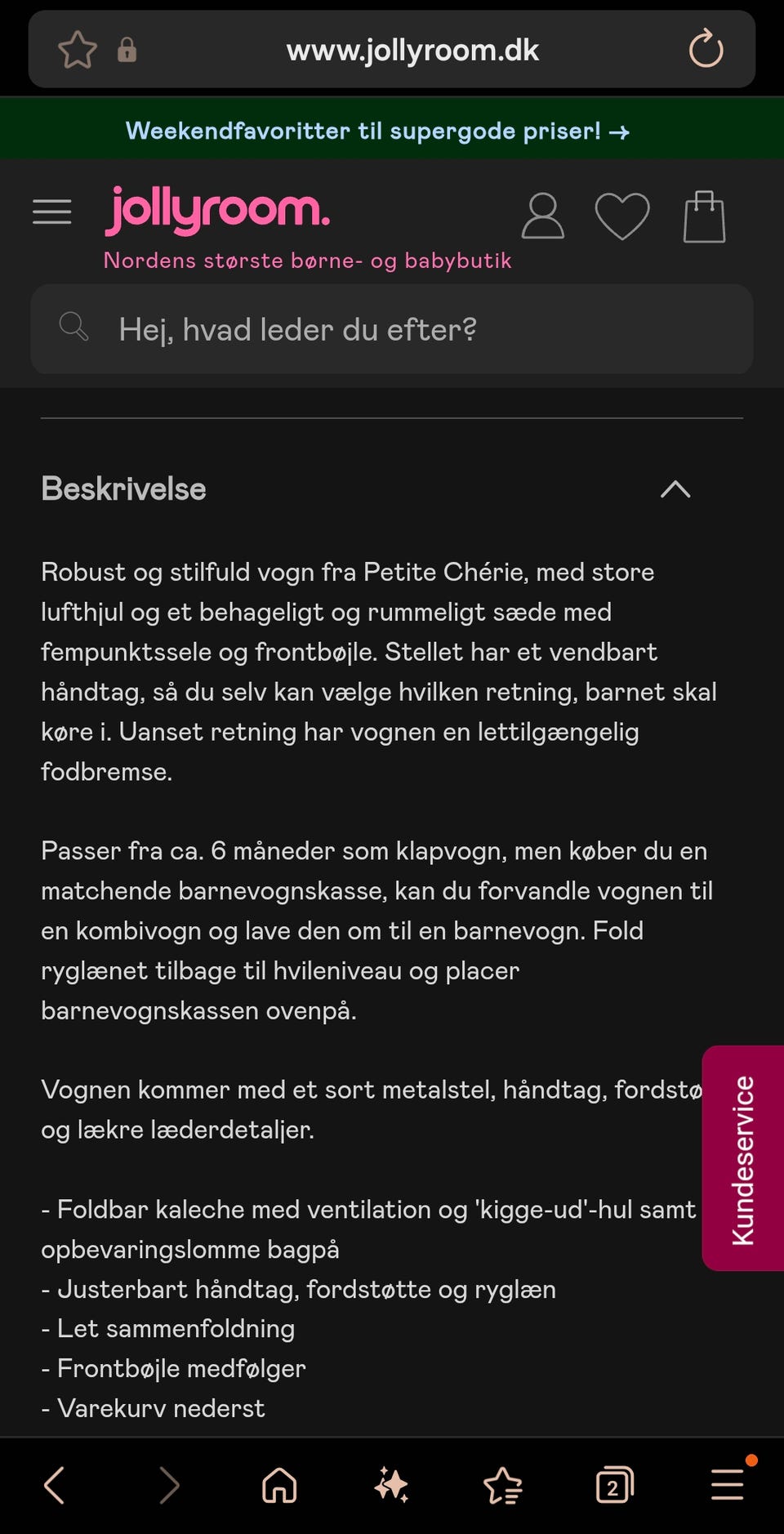Open browser tab overview icon
Viewport: 784px width, 1534px height.
(x=615, y=1485)
